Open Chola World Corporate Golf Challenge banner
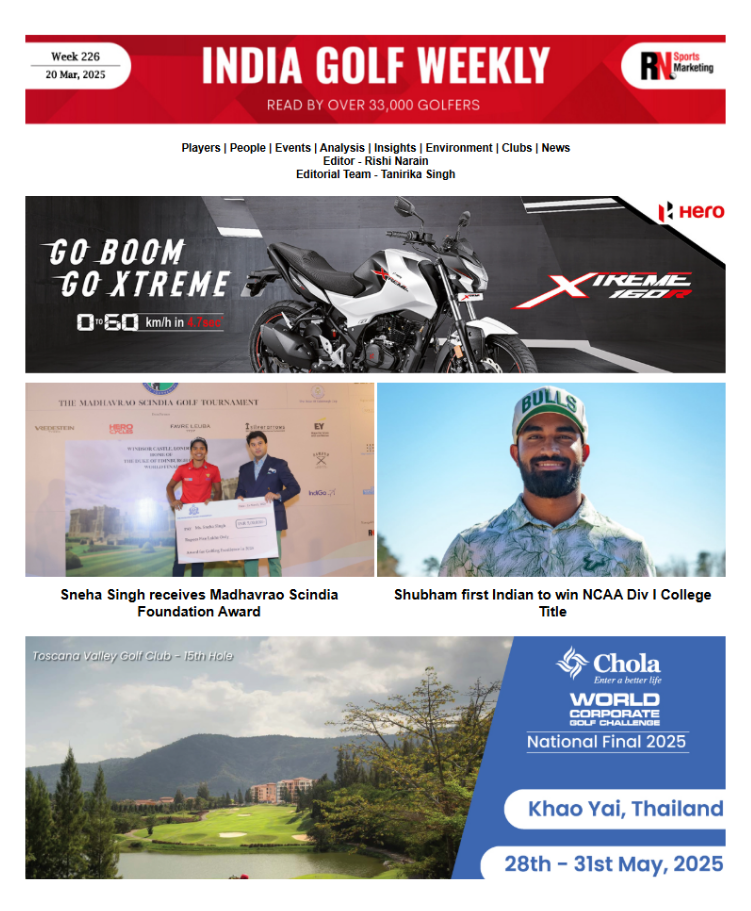The image size is (751, 911). coord(375,757)
